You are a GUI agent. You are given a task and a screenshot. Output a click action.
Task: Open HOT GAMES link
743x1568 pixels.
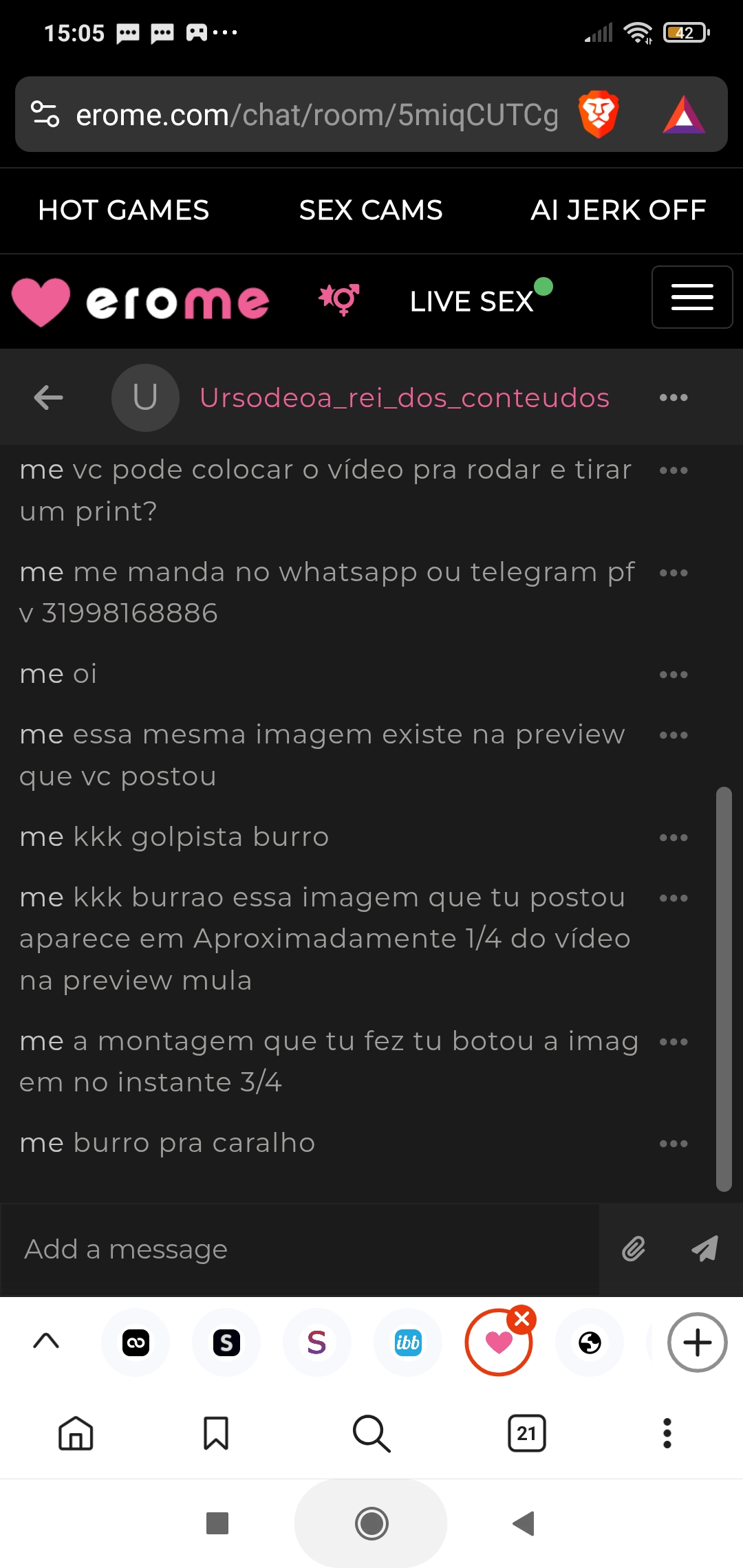click(124, 210)
